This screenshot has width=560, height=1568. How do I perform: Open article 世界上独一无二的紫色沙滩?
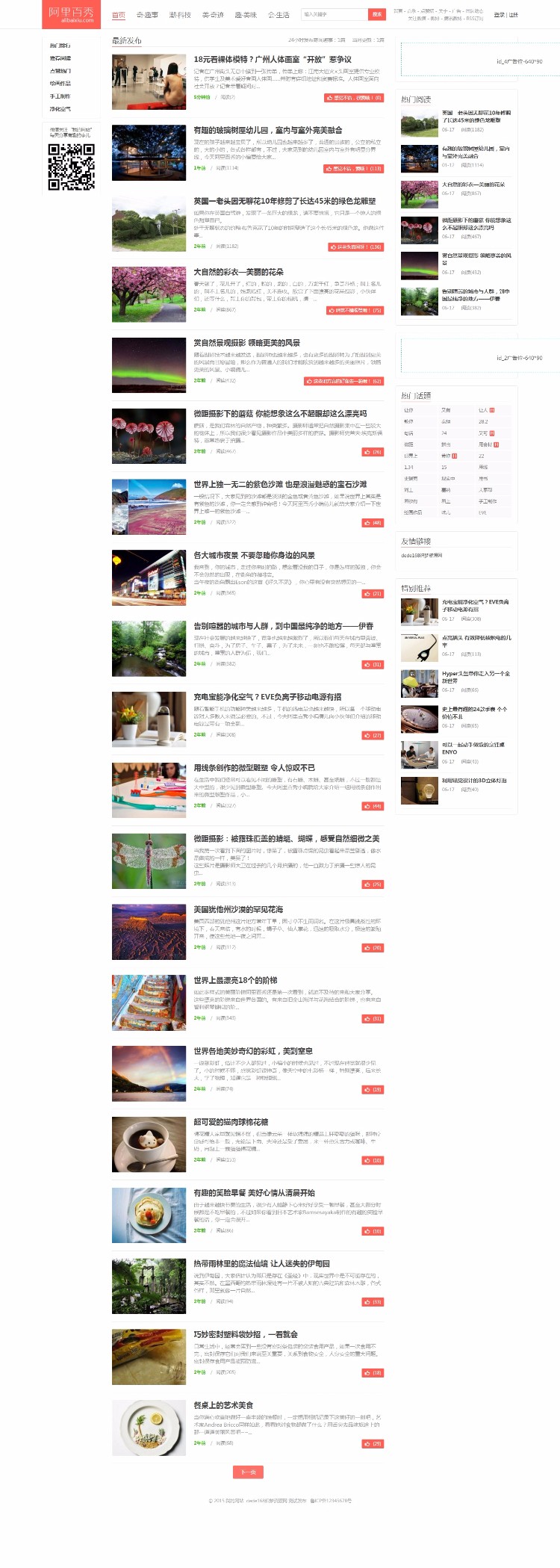point(280,484)
